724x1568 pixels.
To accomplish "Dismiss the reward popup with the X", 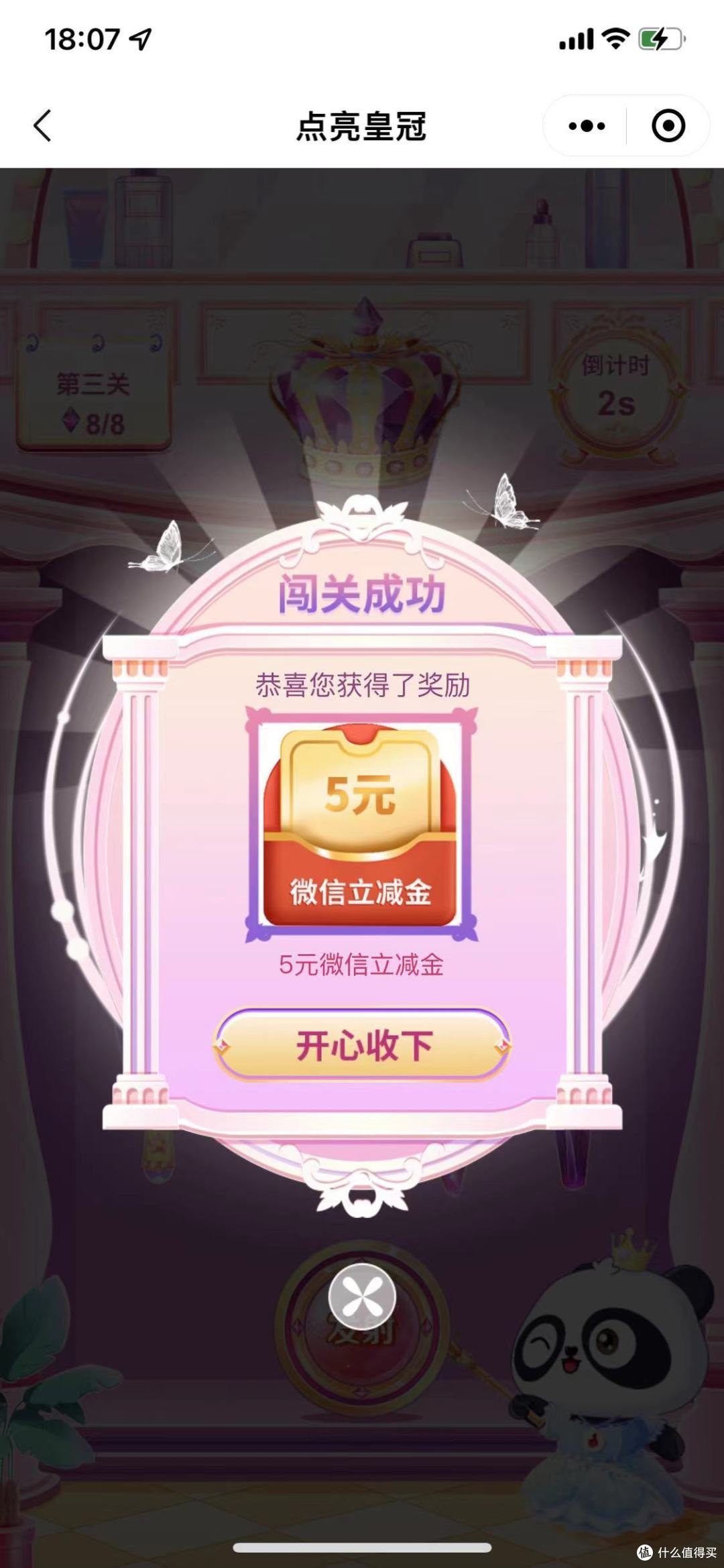I will [362, 1296].
